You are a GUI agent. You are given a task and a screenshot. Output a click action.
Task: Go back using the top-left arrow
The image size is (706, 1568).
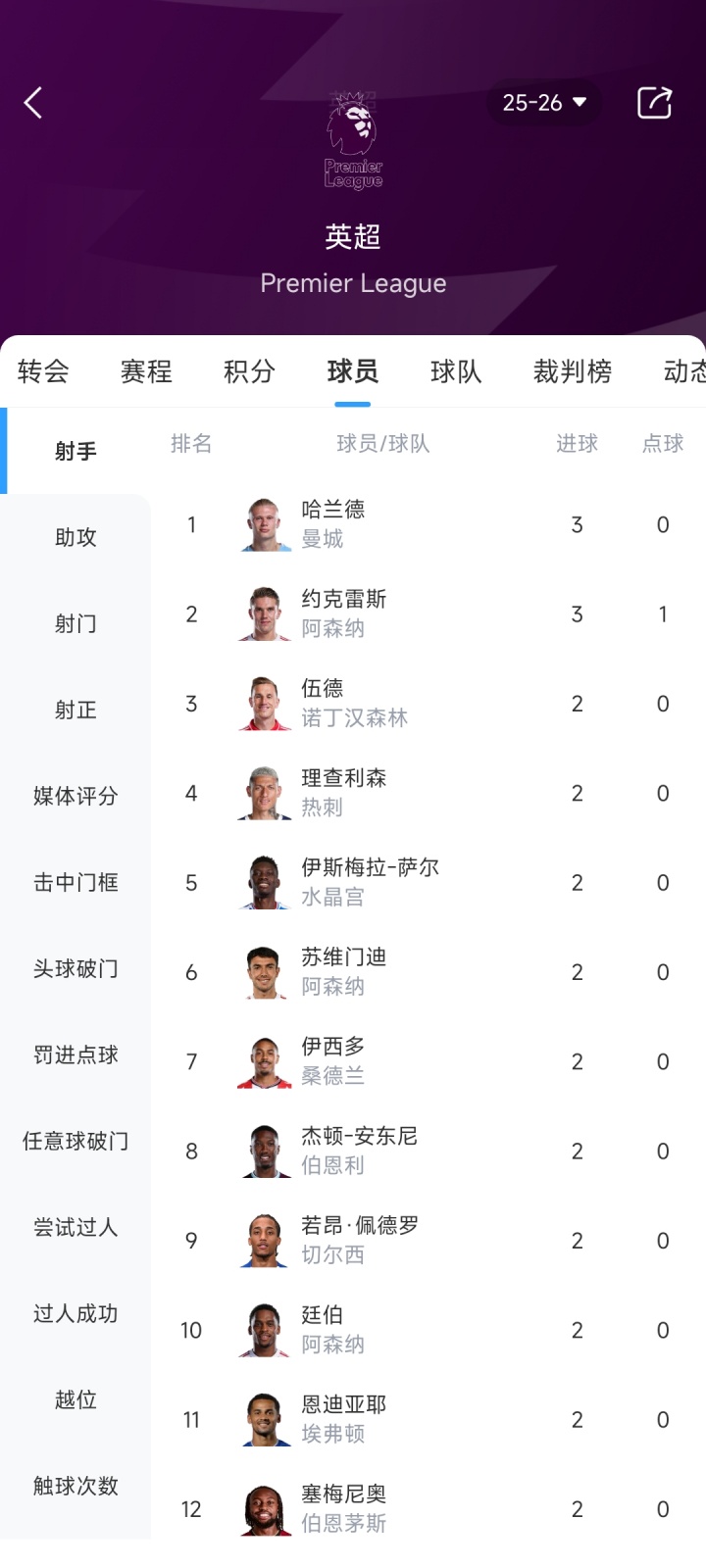(33, 103)
